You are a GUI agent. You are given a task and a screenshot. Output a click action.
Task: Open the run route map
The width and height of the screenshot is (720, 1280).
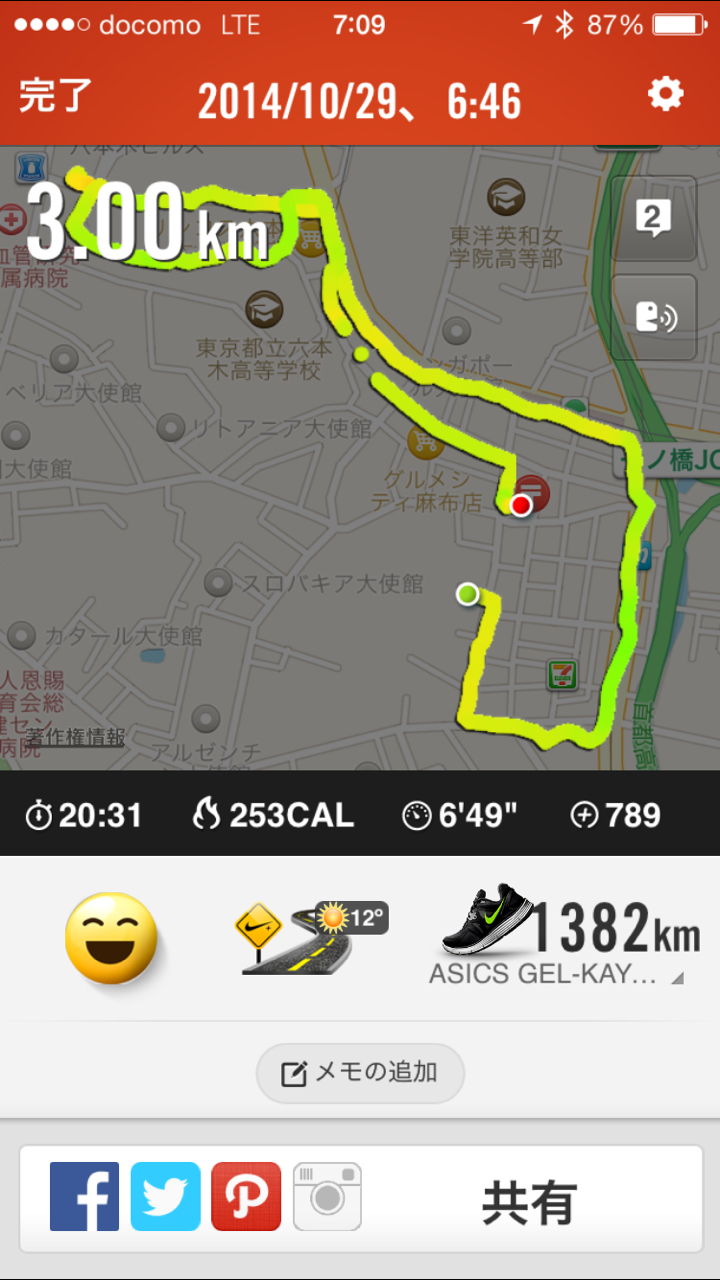tap(360, 459)
